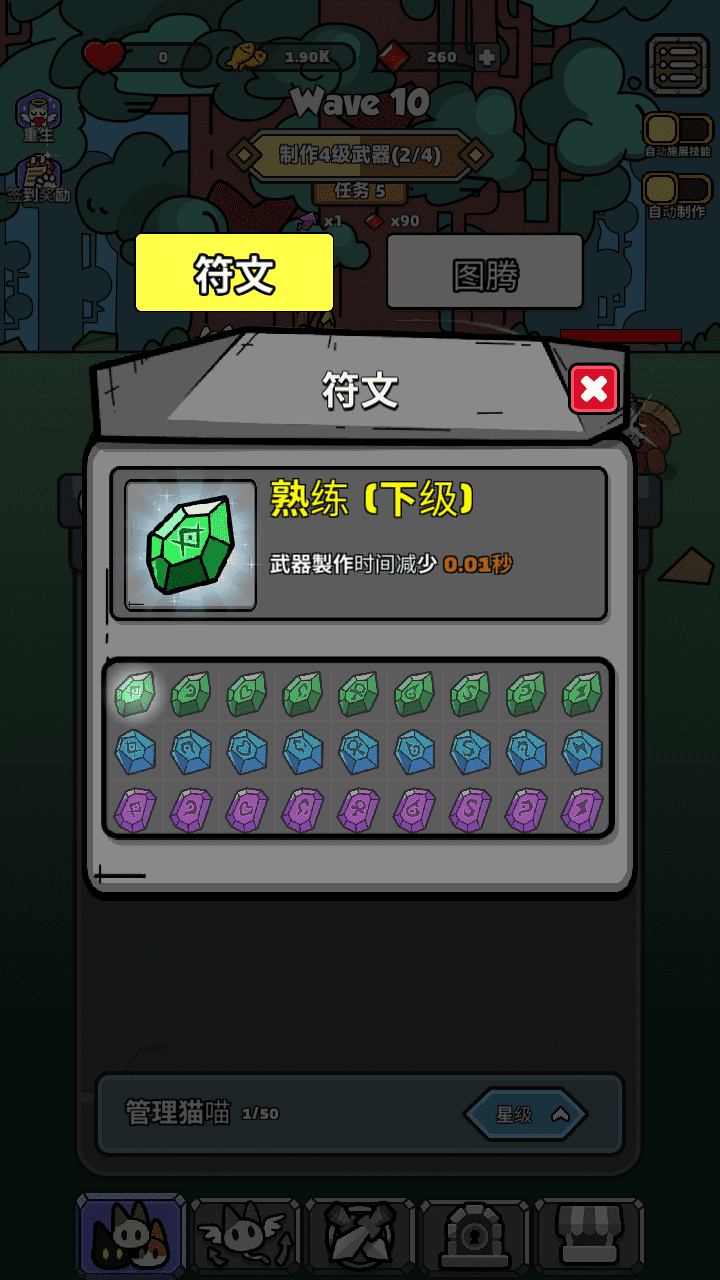Screen dimensions: 720x1280
Task: Open the cats tab in bottom bar
Action: coord(131,1237)
